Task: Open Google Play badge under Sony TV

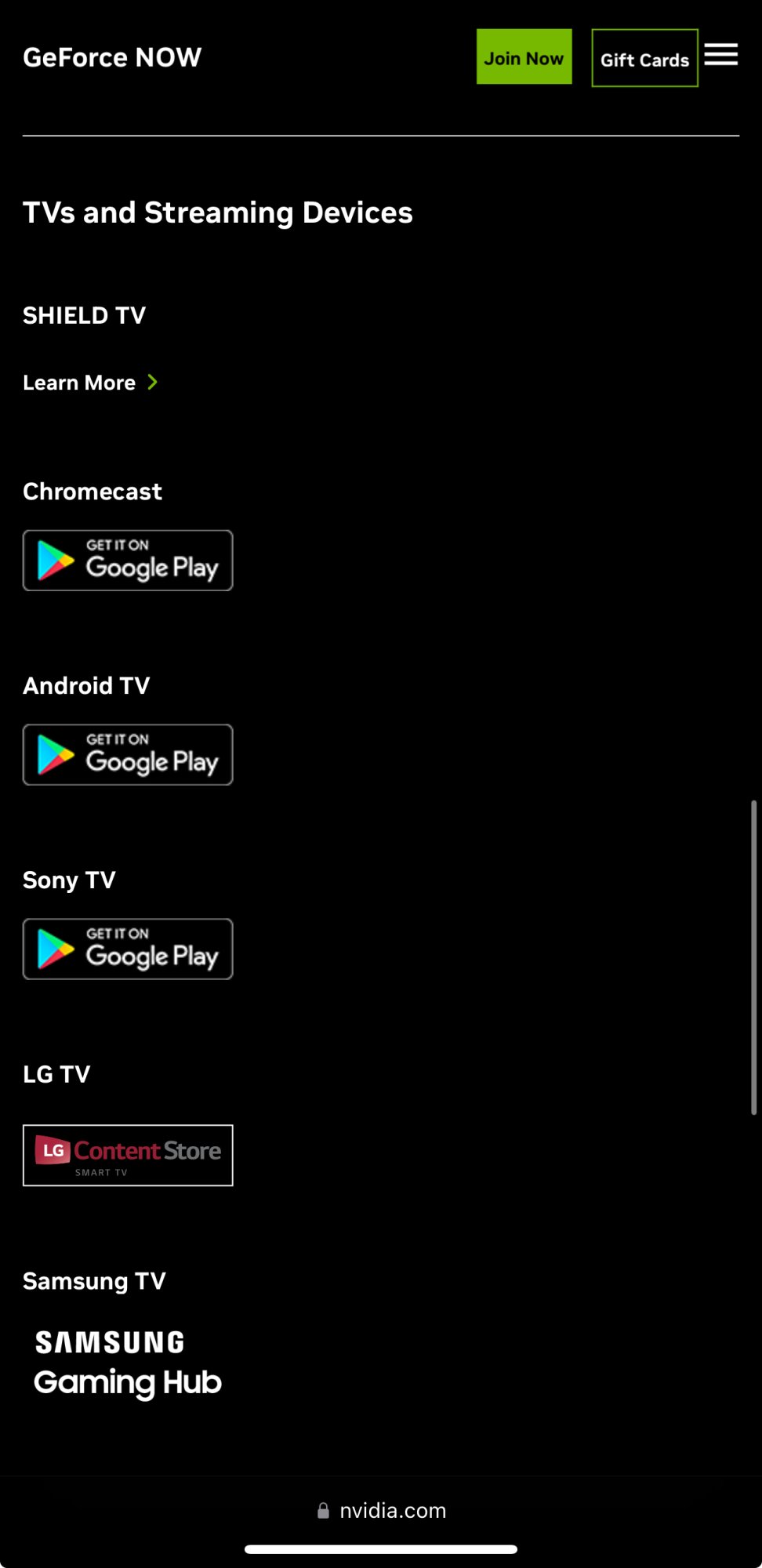Action: click(x=128, y=949)
